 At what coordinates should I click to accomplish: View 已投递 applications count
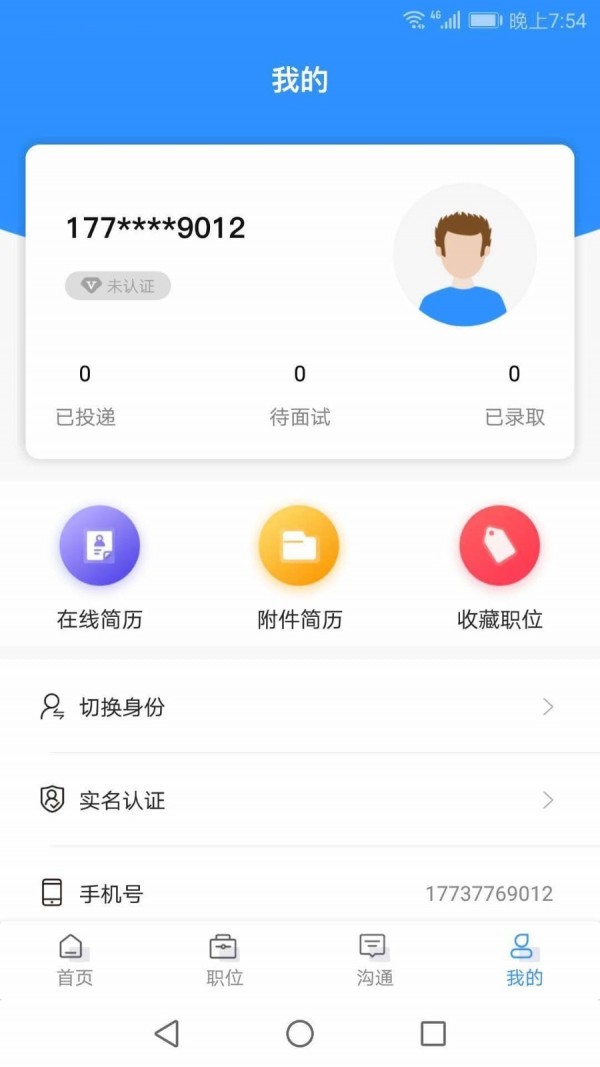(x=85, y=395)
